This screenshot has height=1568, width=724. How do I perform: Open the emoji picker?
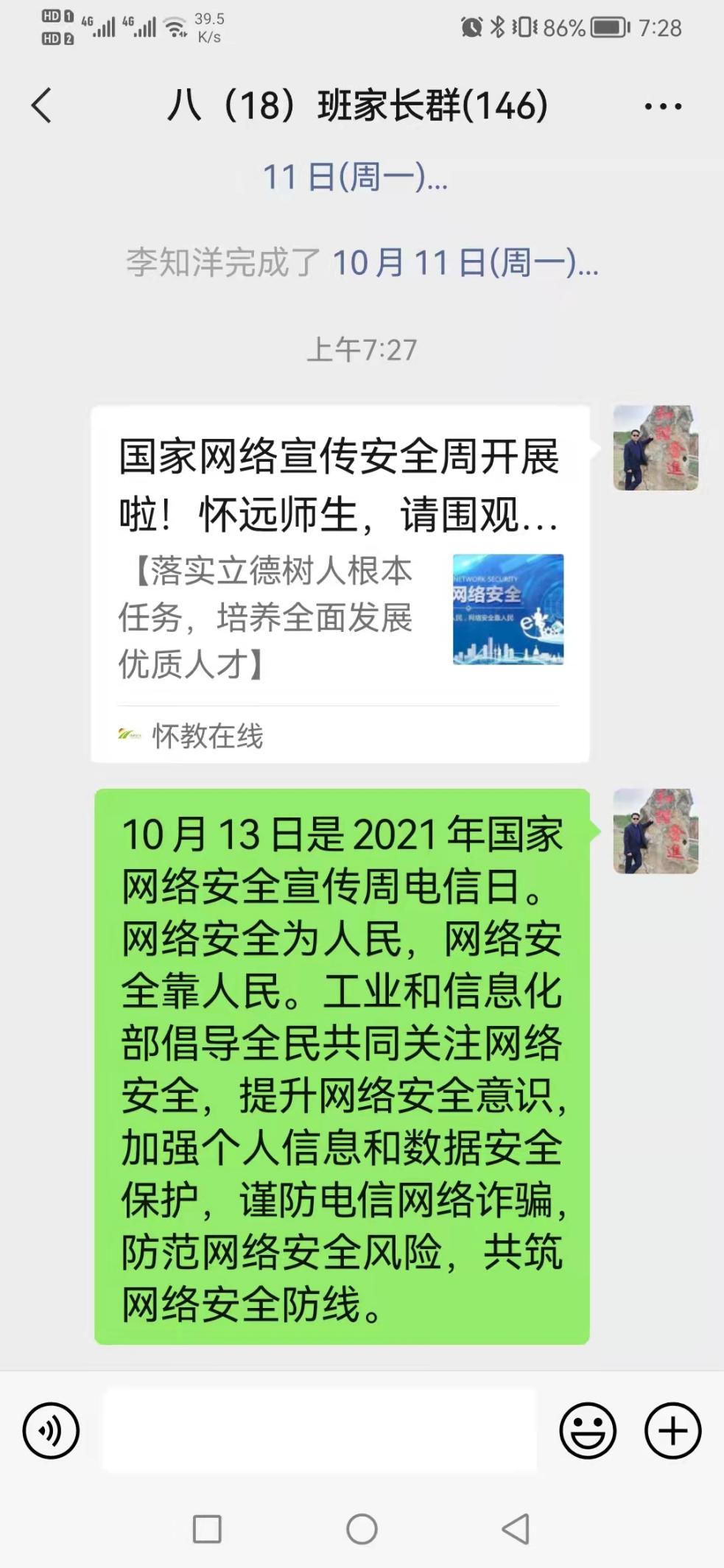pyautogui.click(x=587, y=1430)
